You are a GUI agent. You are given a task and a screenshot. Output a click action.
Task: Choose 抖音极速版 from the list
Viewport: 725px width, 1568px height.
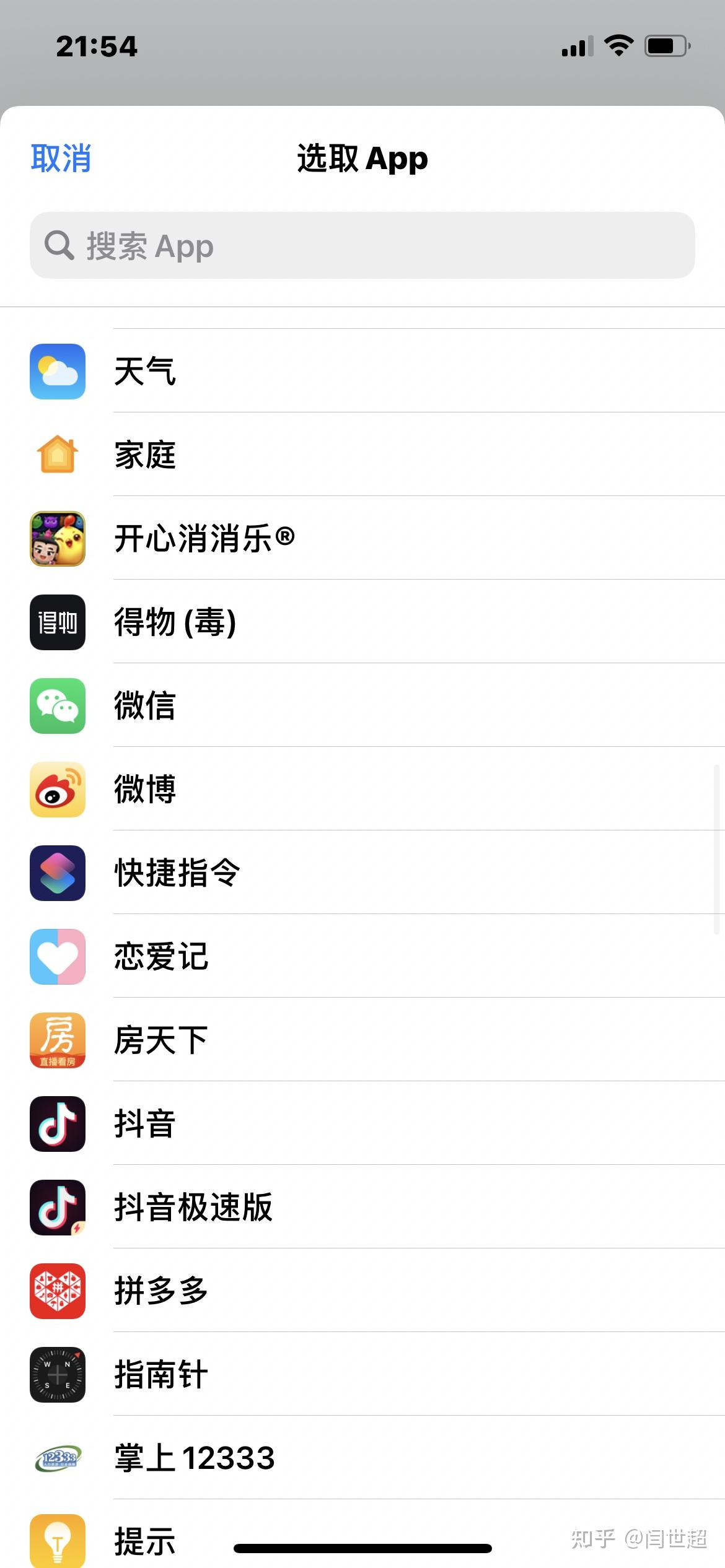click(x=193, y=1208)
